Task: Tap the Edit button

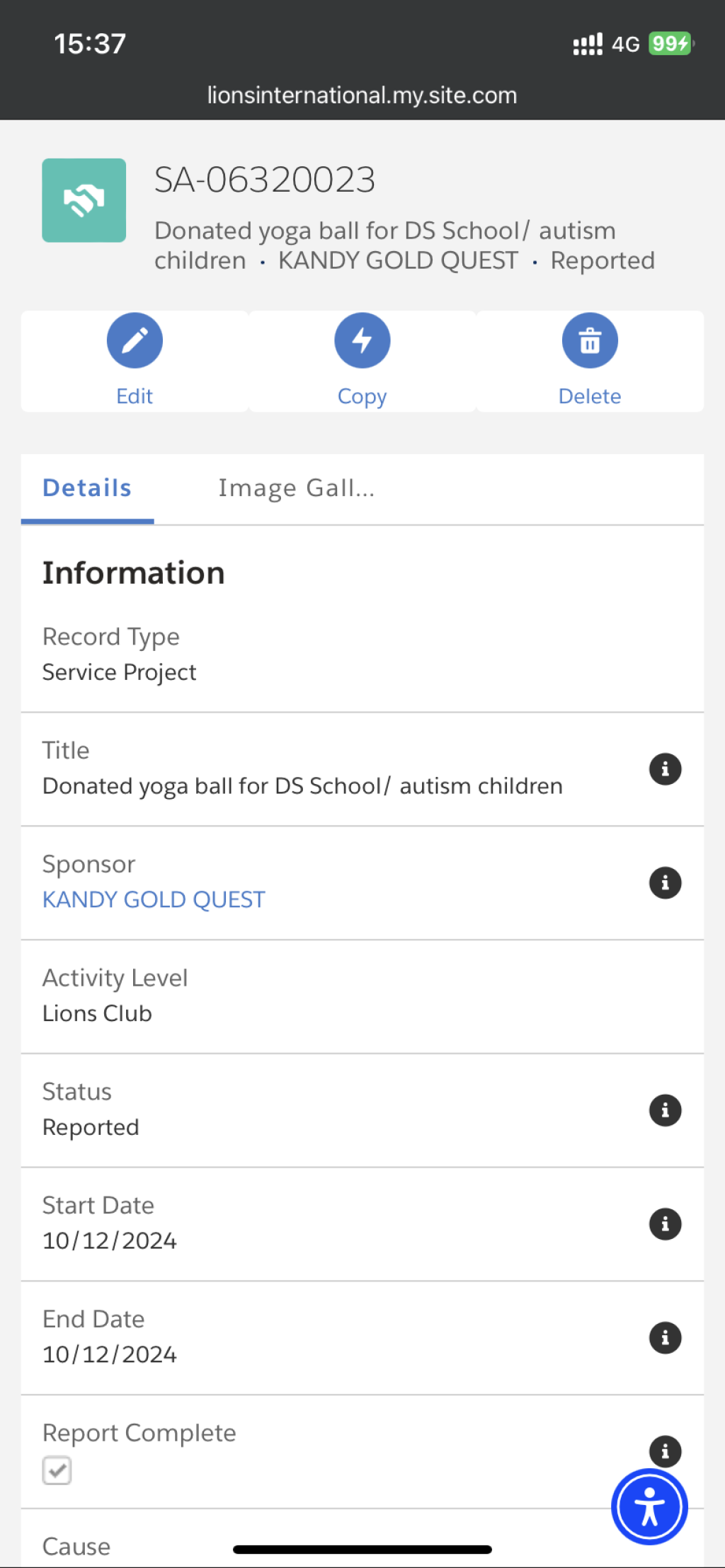Action: [135, 361]
